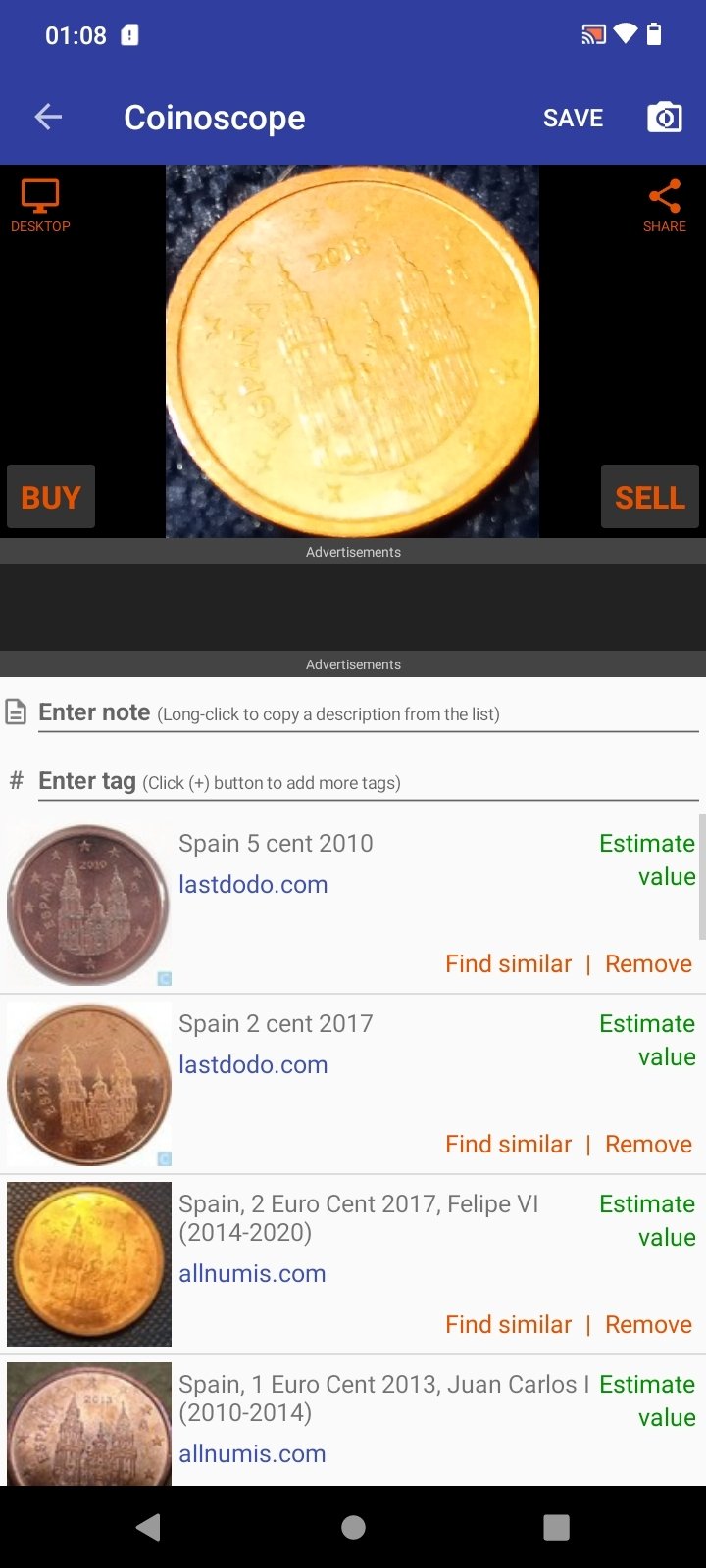Tap the system home button
This screenshot has width=706, height=1568.
[354, 1527]
